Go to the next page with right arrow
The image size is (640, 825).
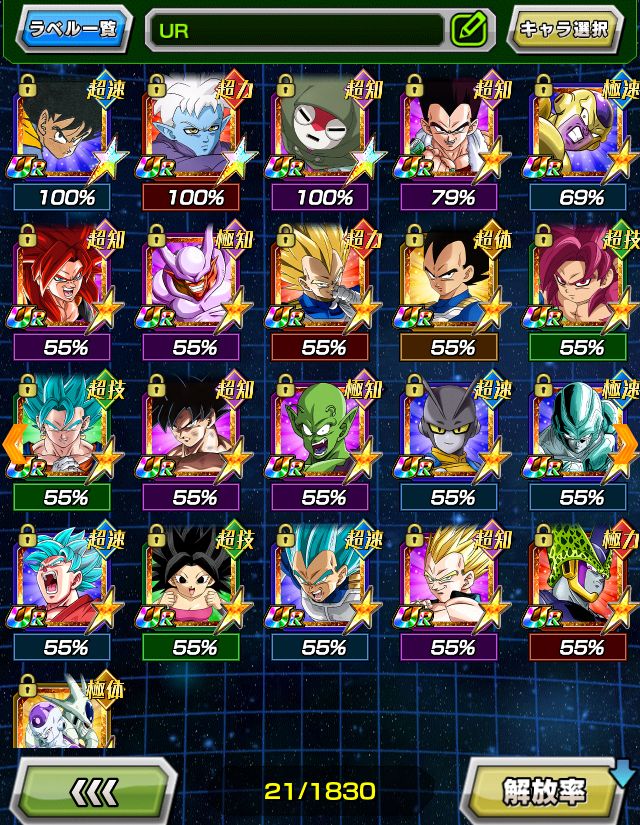tap(625, 440)
